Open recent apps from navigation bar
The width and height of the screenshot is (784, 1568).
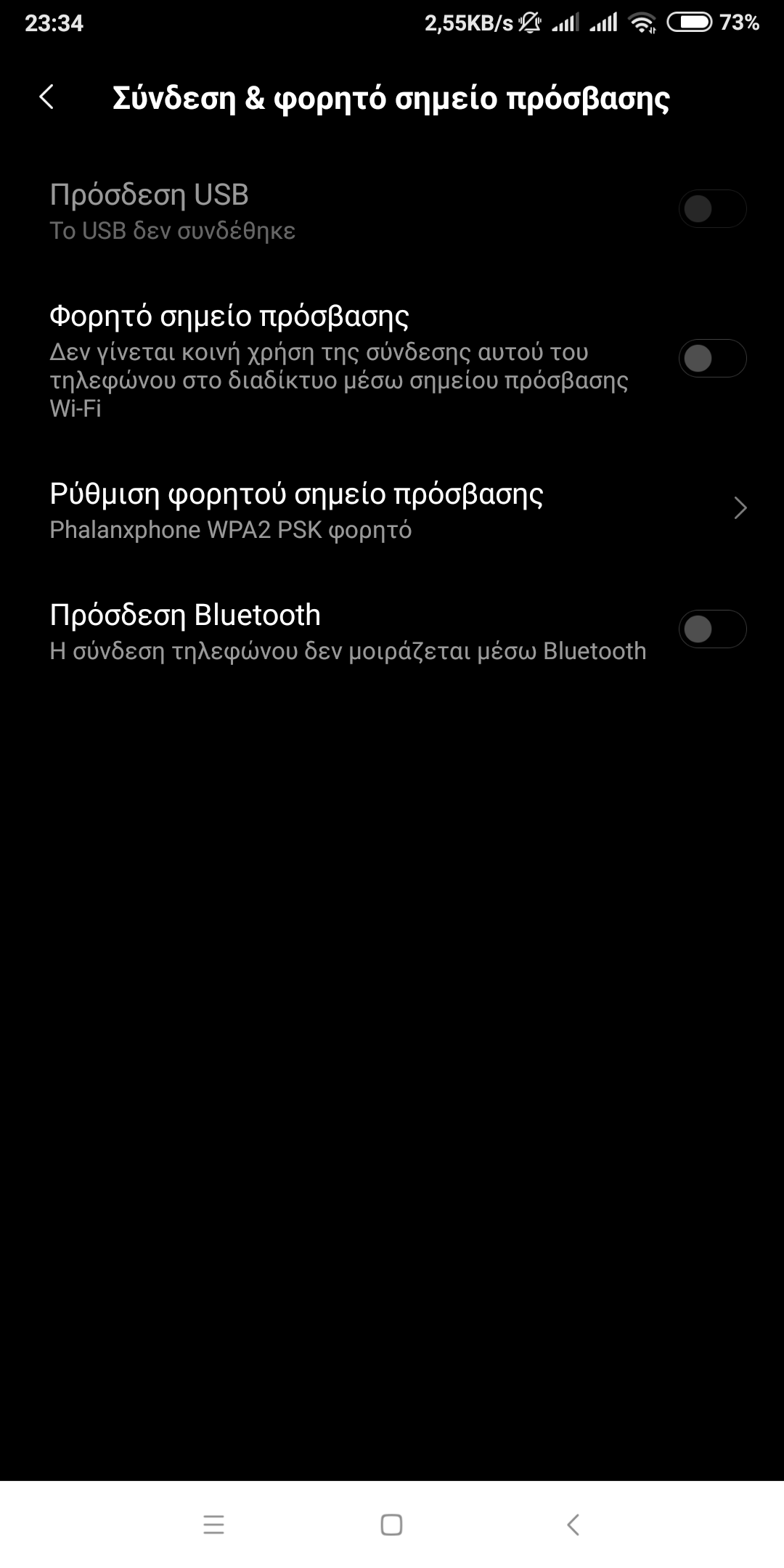click(x=213, y=1524)
